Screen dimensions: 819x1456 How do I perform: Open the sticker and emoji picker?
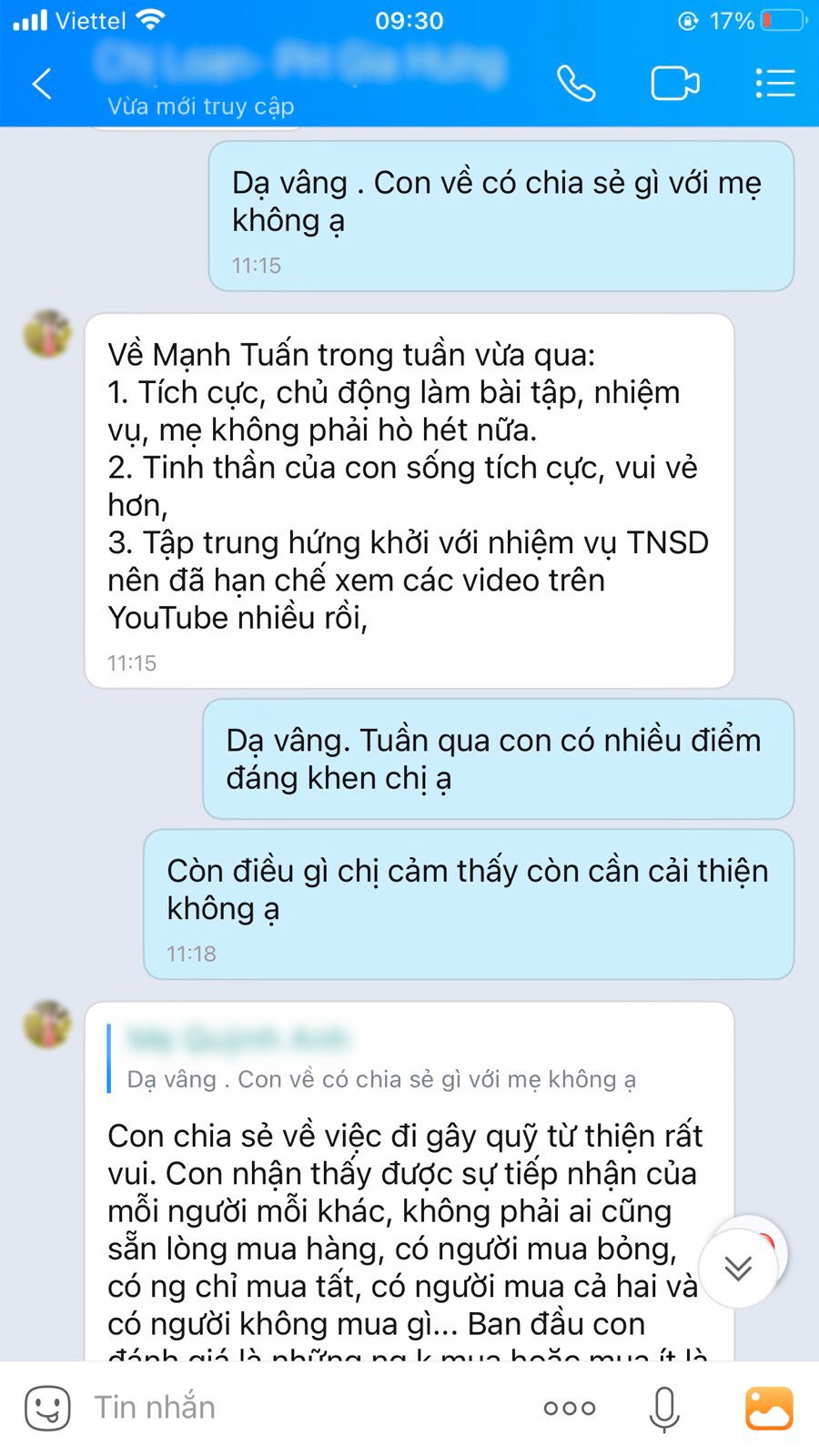click(47, 1408)
